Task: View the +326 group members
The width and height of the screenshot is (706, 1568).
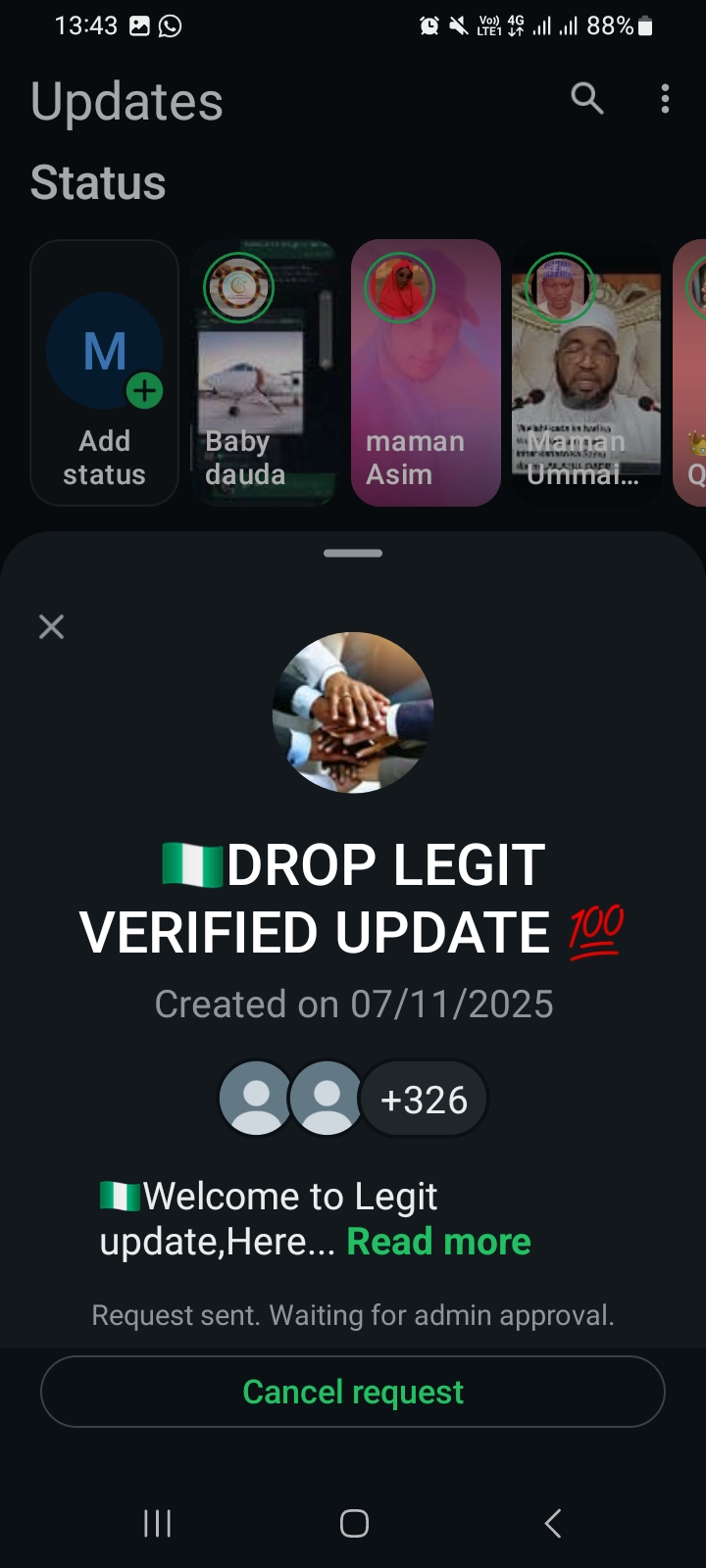Action: click(424, 1100)
